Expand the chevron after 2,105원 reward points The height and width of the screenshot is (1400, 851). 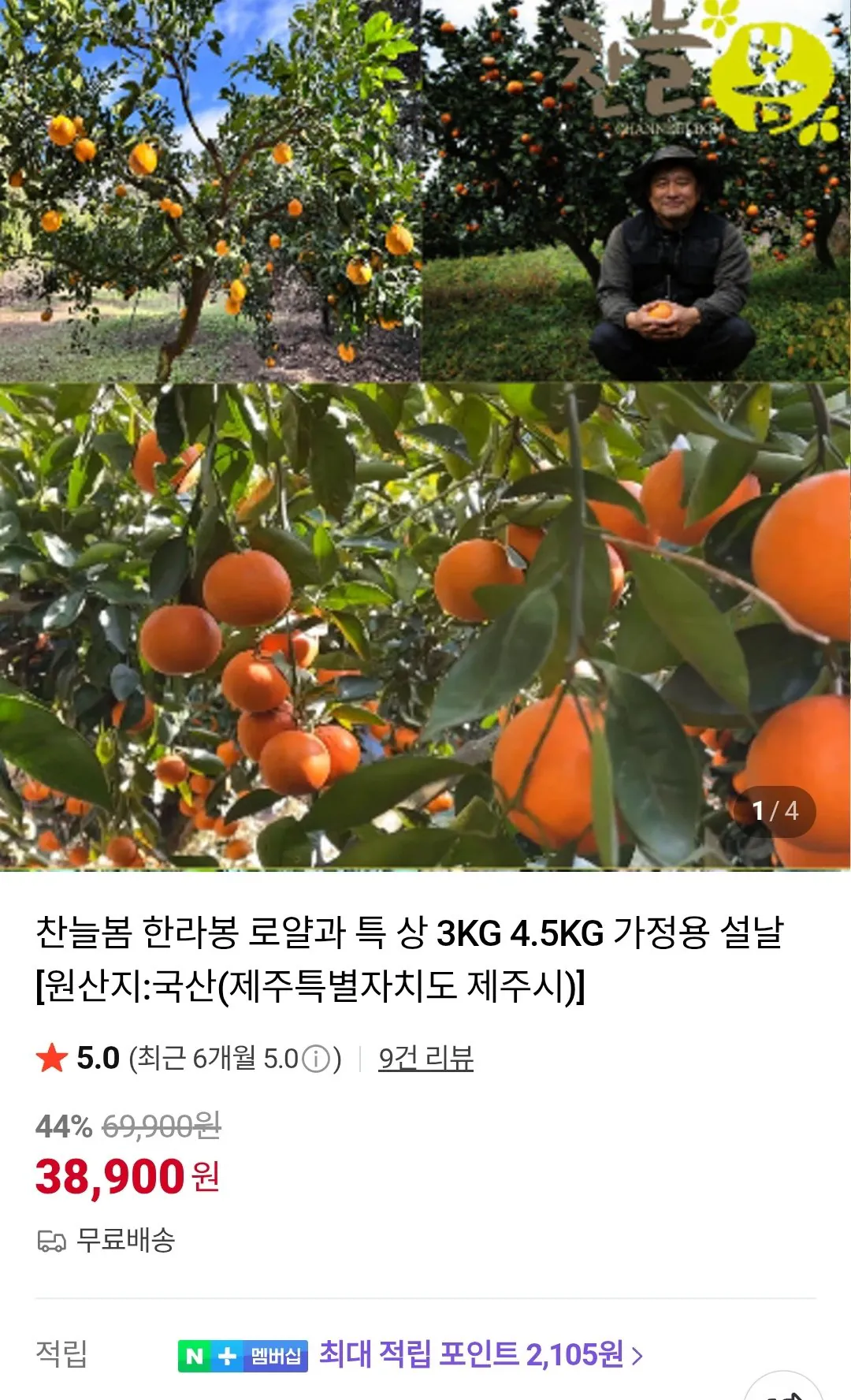click(x=638, y=1353)
